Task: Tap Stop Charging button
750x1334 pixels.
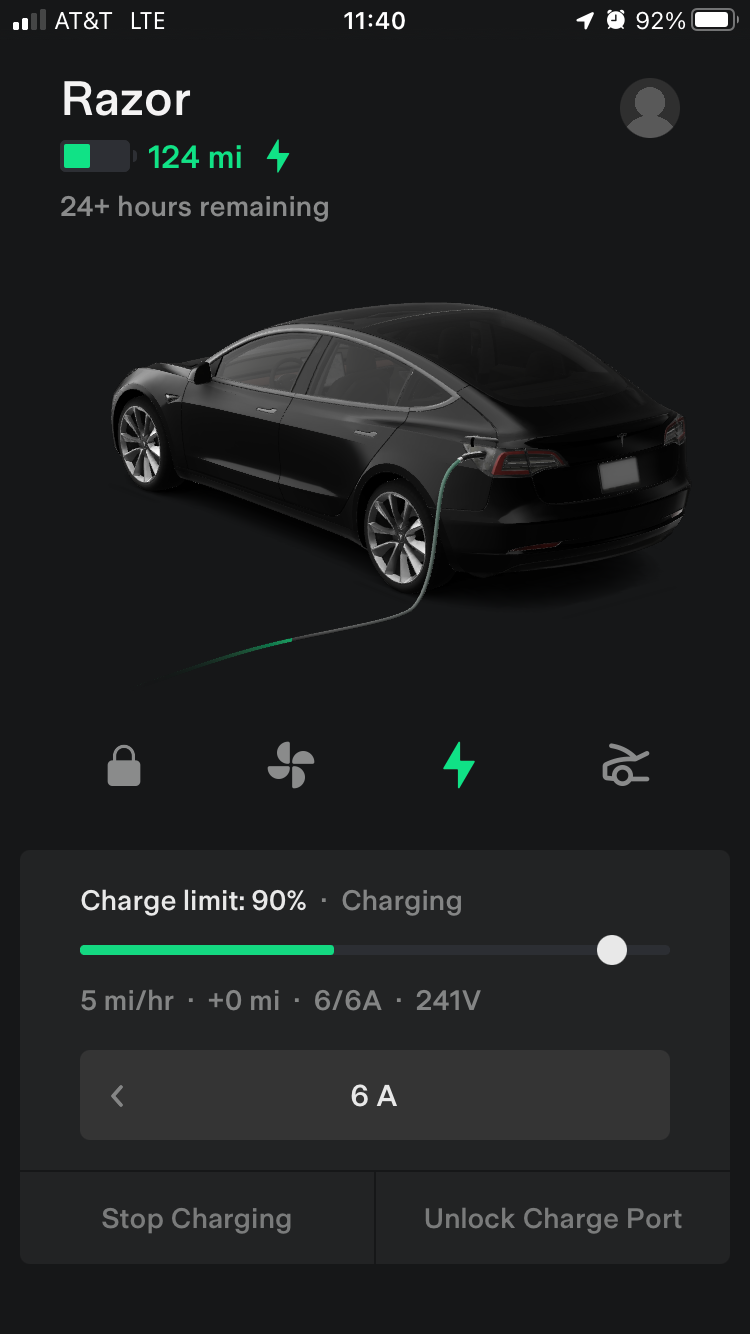Action: click(x=197, y=1219)
